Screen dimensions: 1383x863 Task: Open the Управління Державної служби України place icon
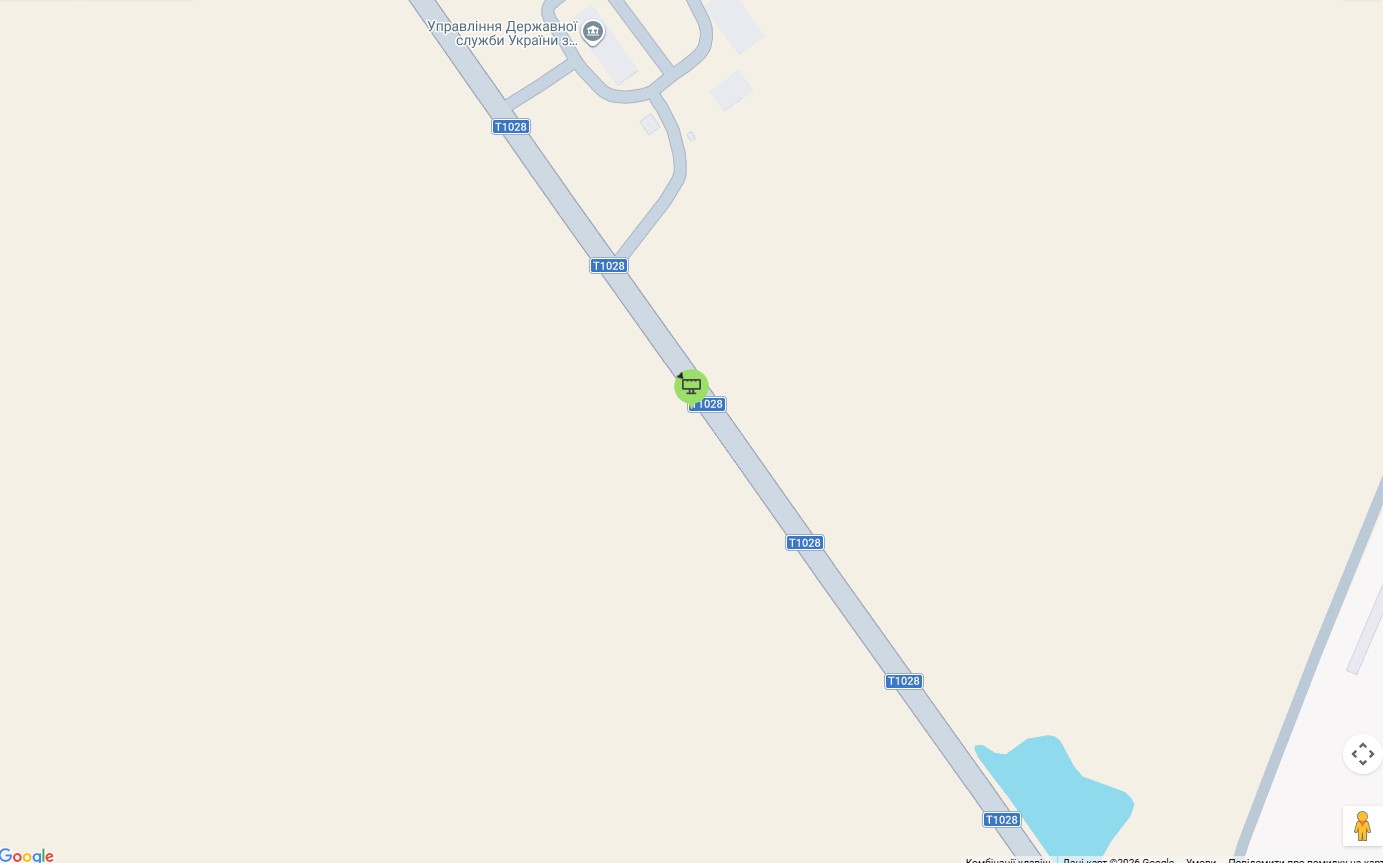tap(593, 33)
